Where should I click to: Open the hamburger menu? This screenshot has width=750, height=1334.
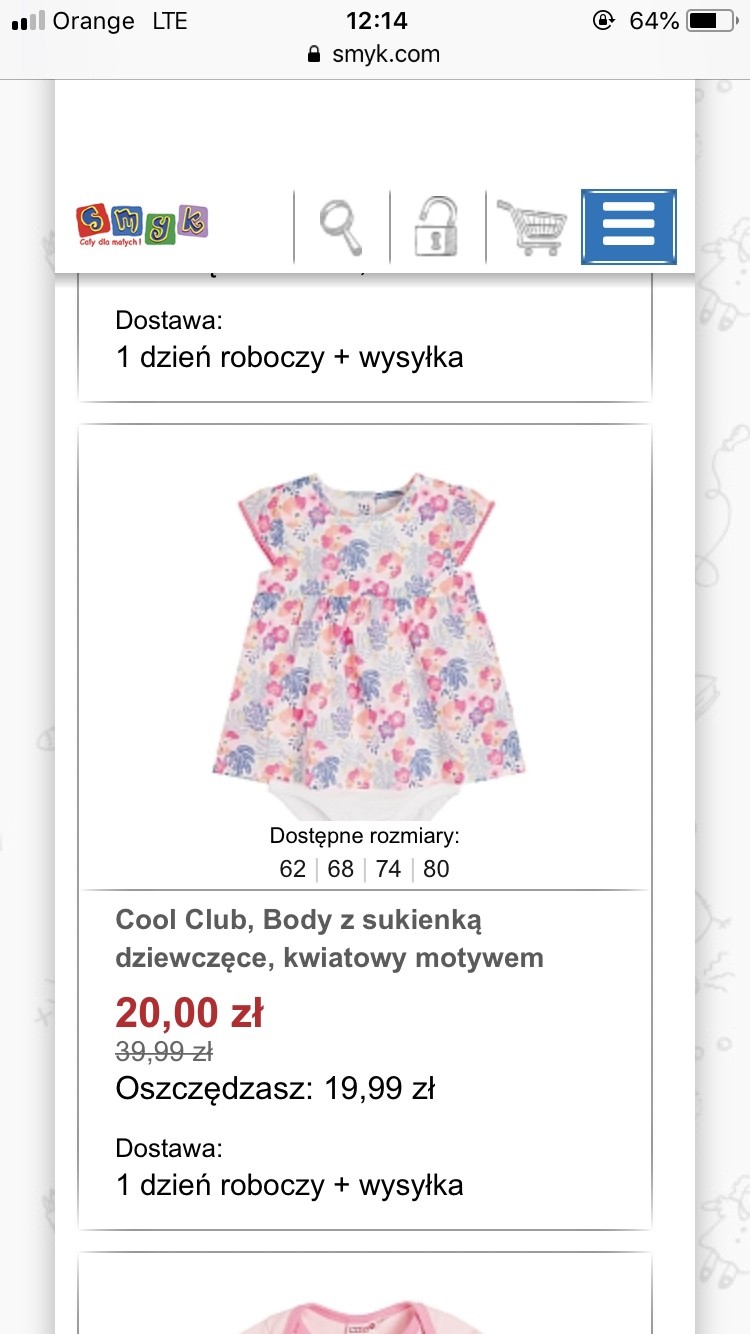pyautogui.click(x=629, y=227)
